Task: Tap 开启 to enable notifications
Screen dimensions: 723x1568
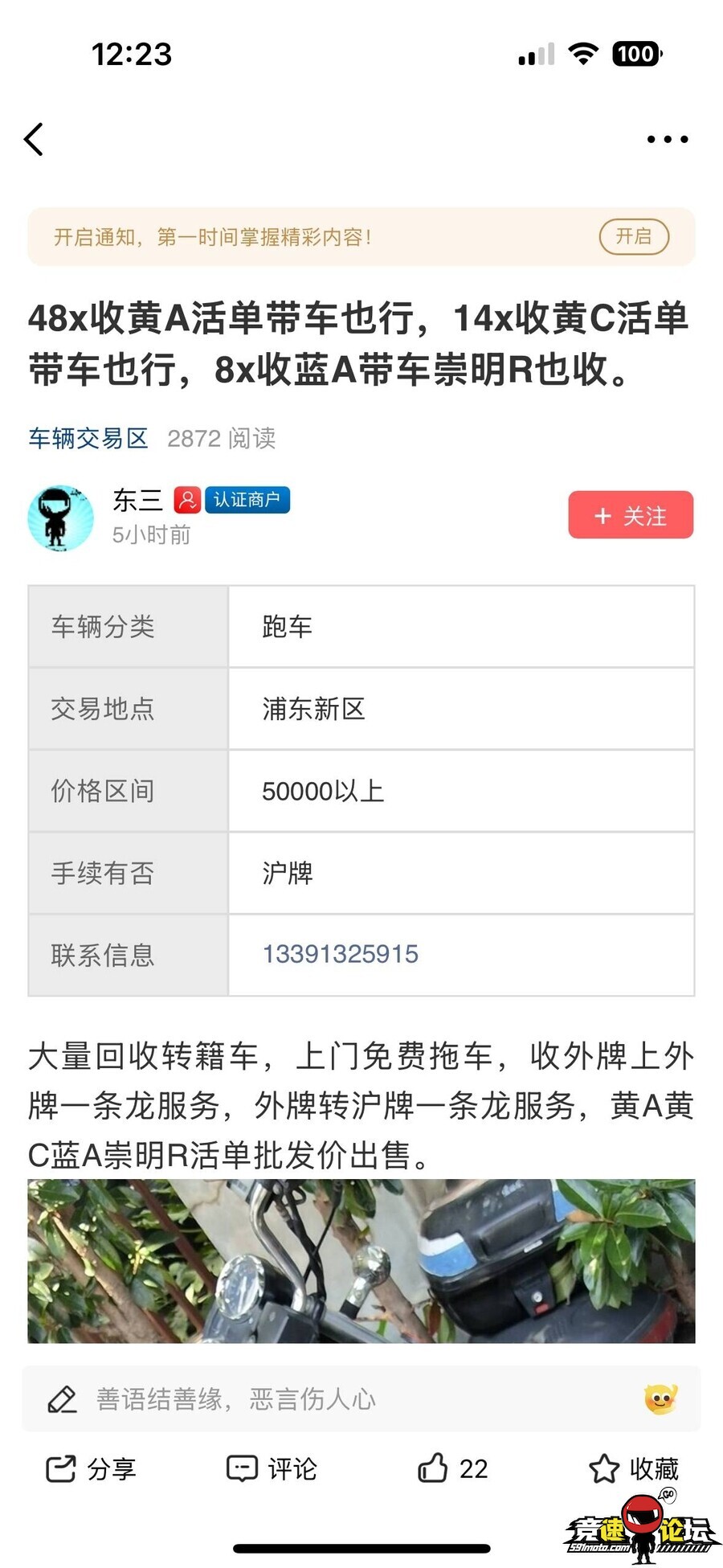Action: click(x=633, y=237)
